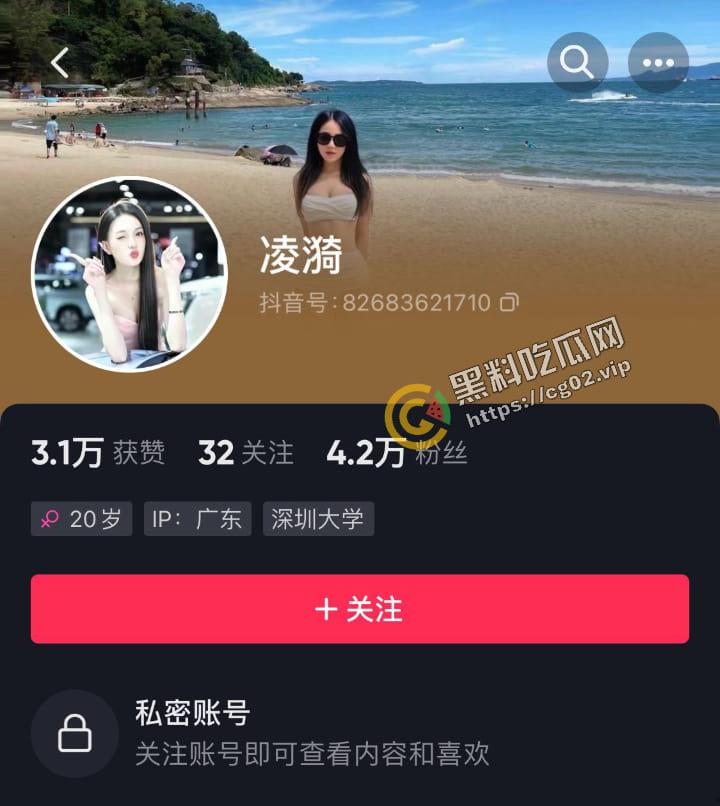The width and height of the screenshot is (720, 806).
Task: Copy the 抖音号 with the copy icon
Action: 507,300
